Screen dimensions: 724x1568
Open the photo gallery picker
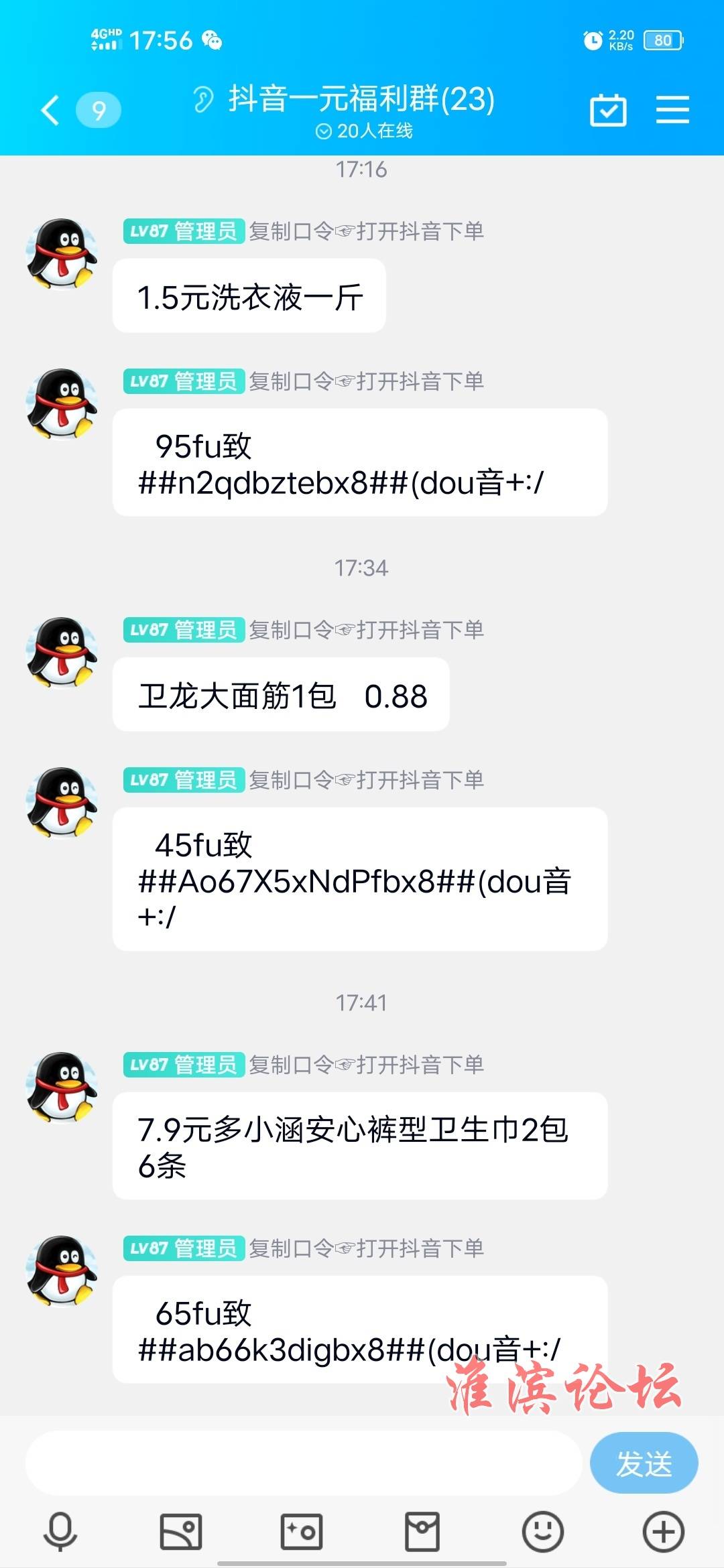pyautogui.click(x=181, y=1531)
